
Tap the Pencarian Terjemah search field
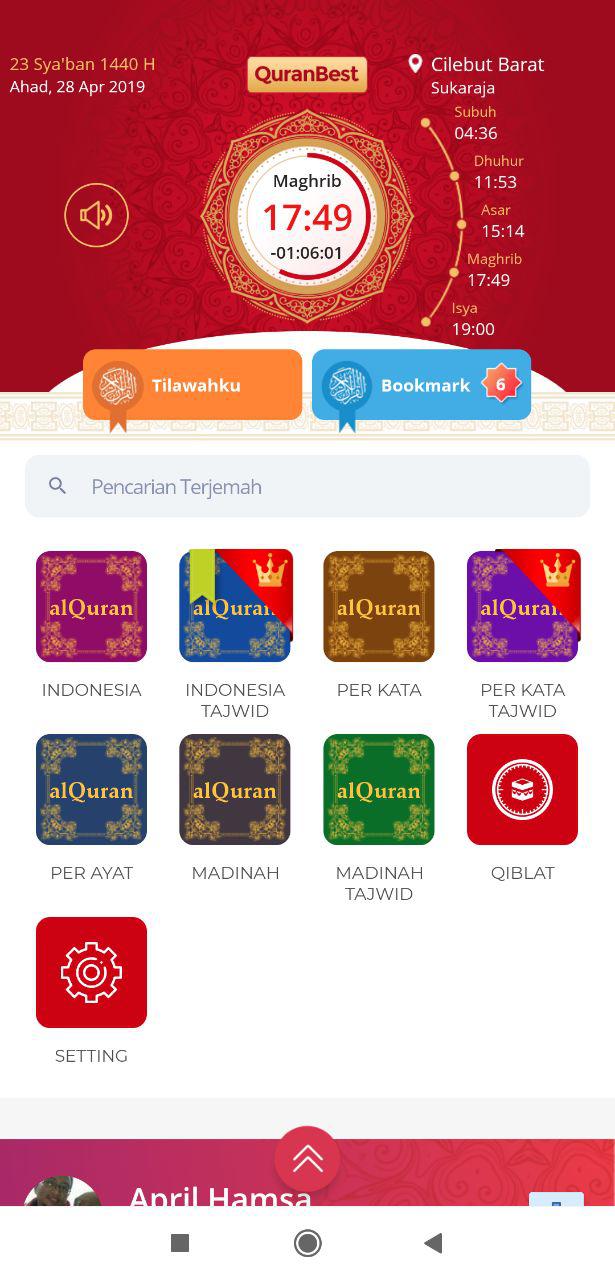[307, 487]
